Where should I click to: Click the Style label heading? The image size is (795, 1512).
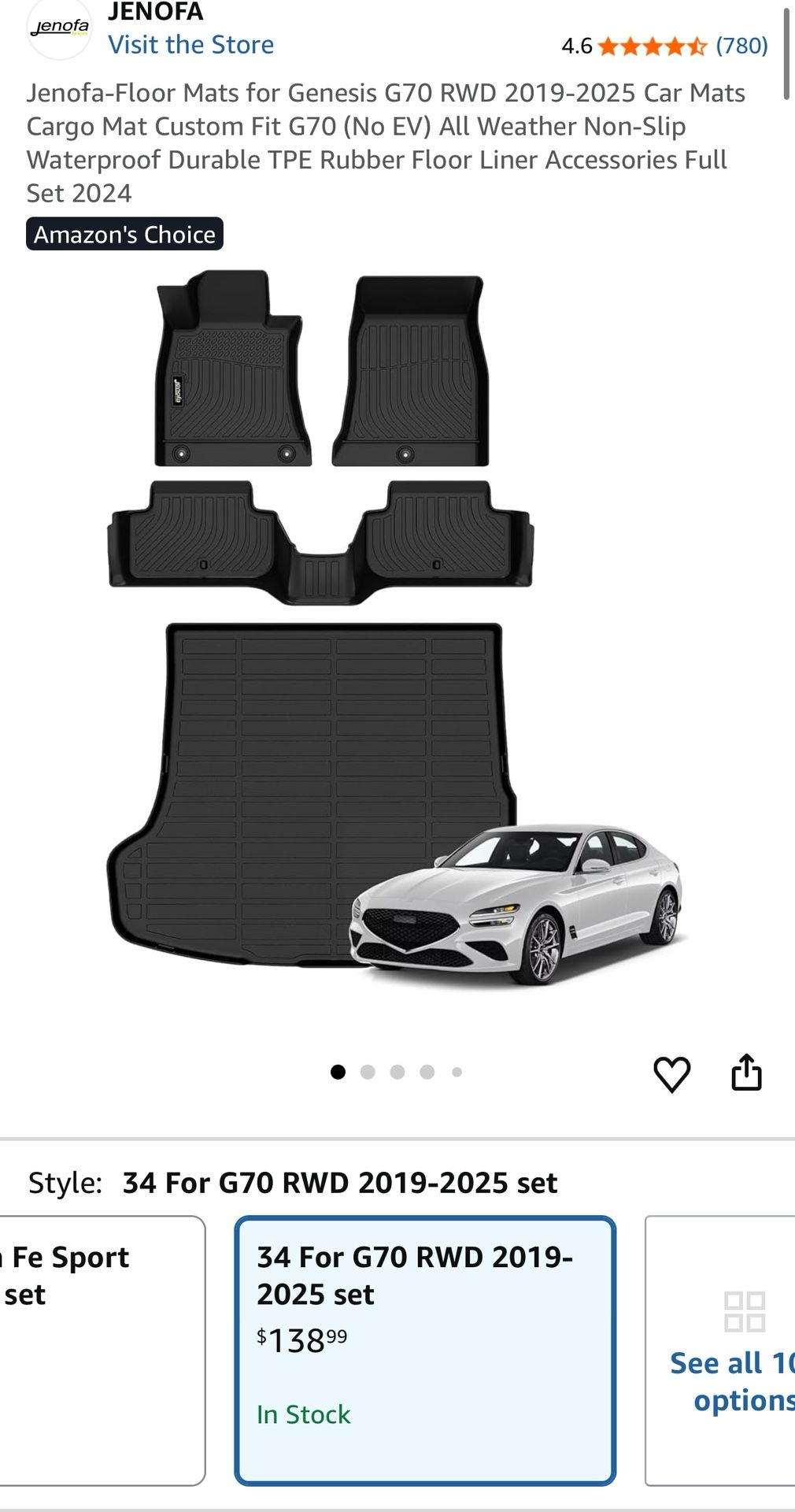click(x=63, y=1182)
